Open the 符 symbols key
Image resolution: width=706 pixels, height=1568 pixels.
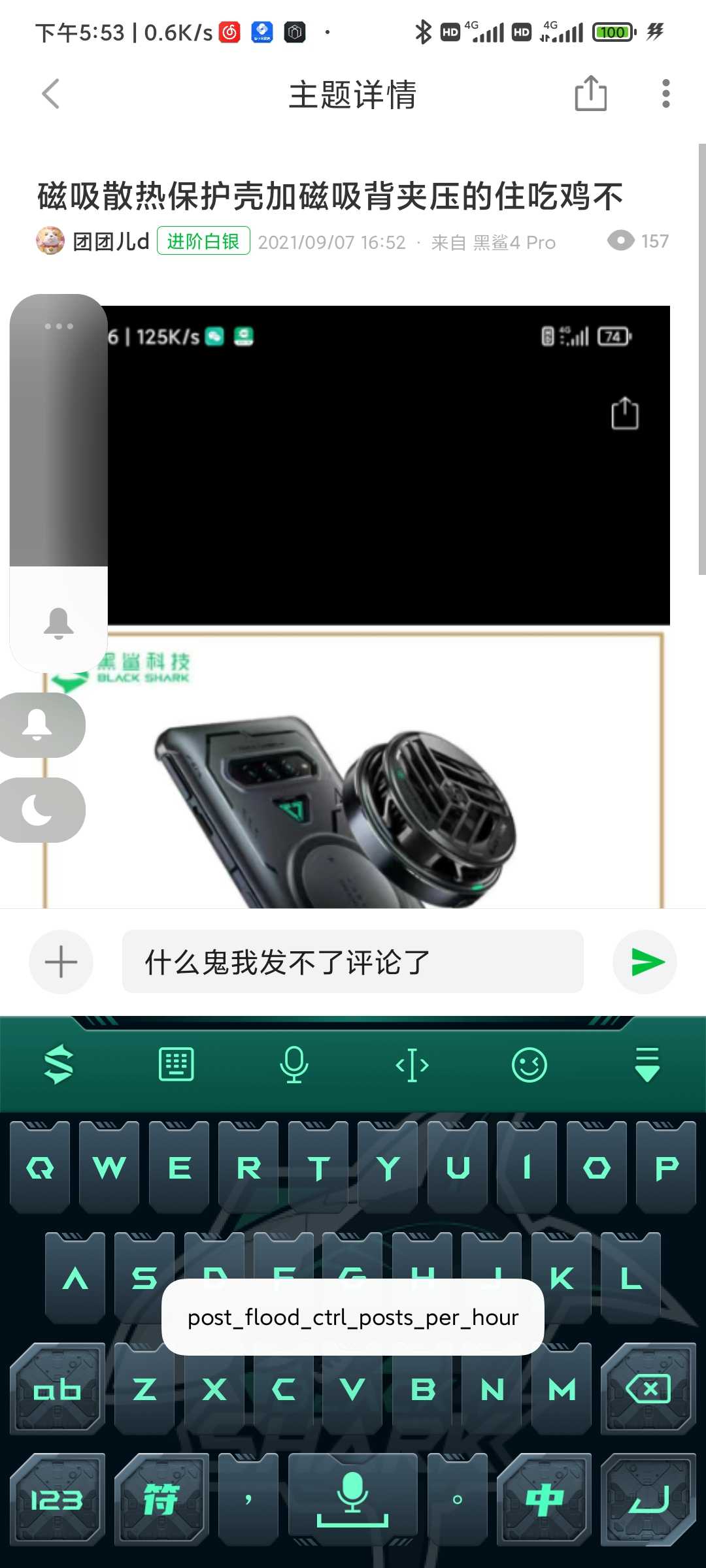(x=161, y=1500)
